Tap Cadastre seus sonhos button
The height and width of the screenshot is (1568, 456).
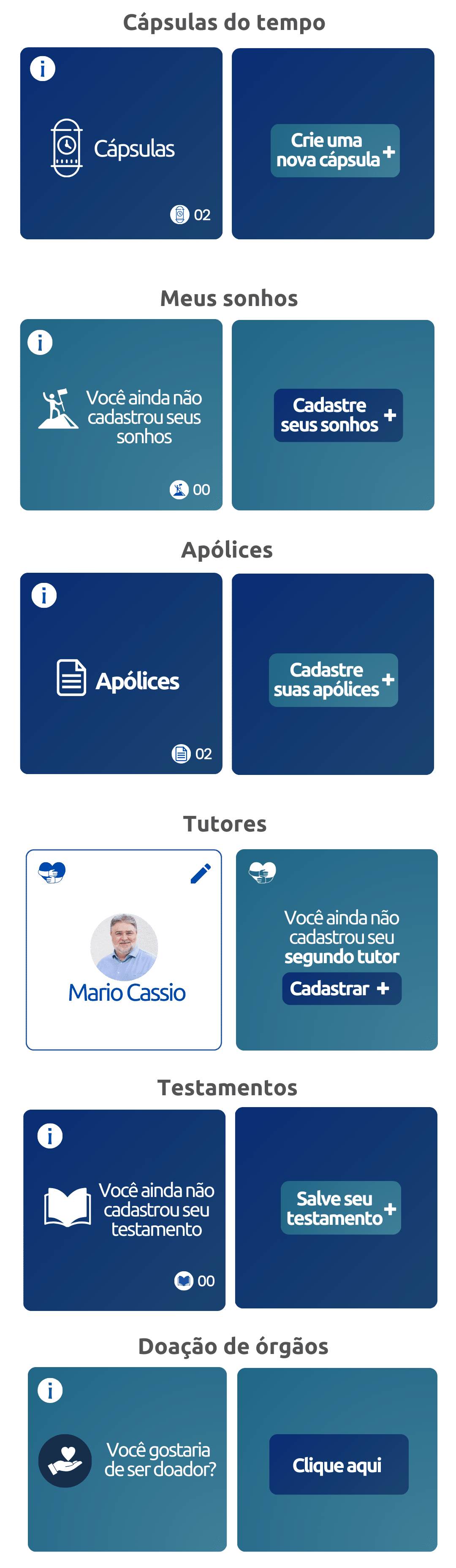[x=338, y=415]
